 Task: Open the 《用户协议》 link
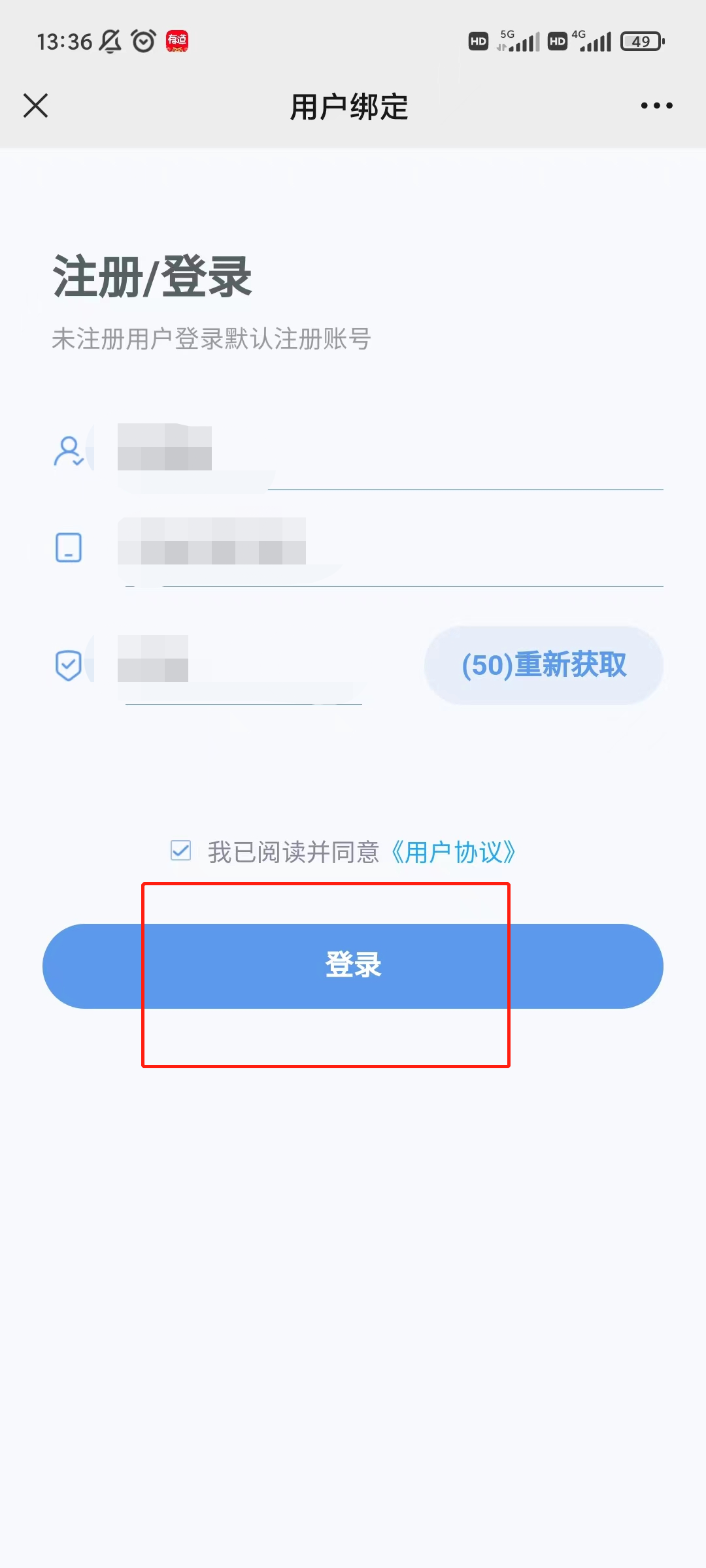click(454, 852)
